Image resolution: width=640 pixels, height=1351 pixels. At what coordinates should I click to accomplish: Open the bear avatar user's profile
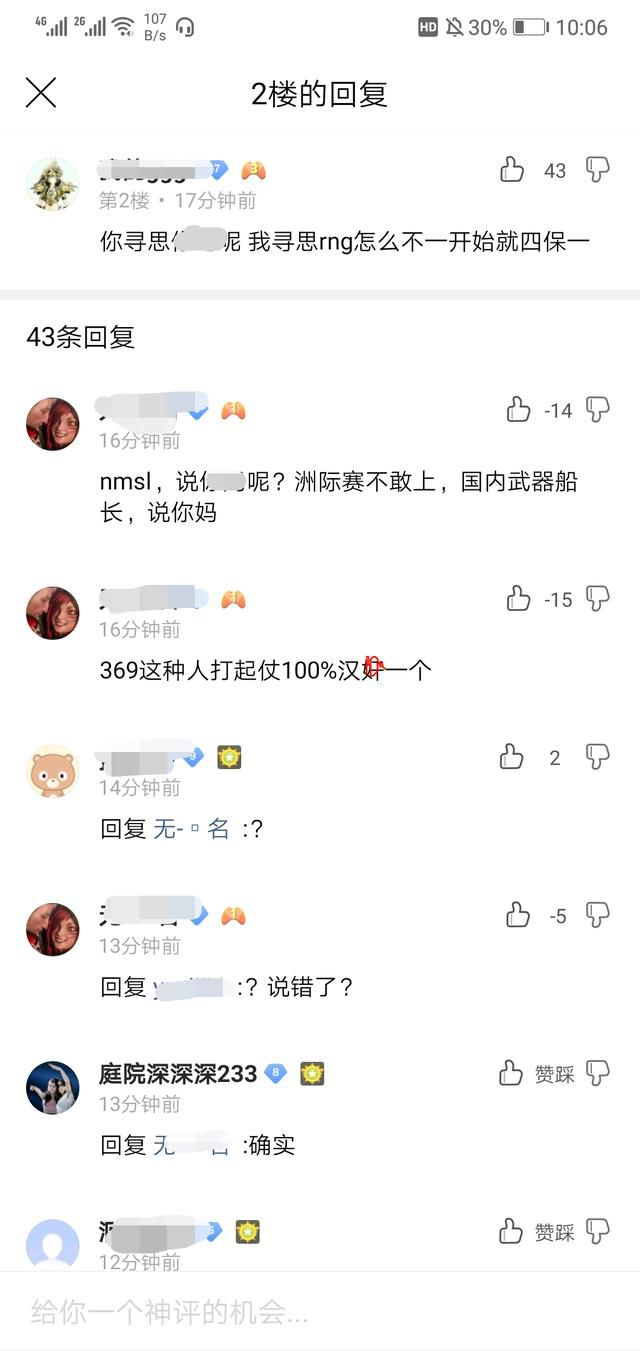point(52,771)
